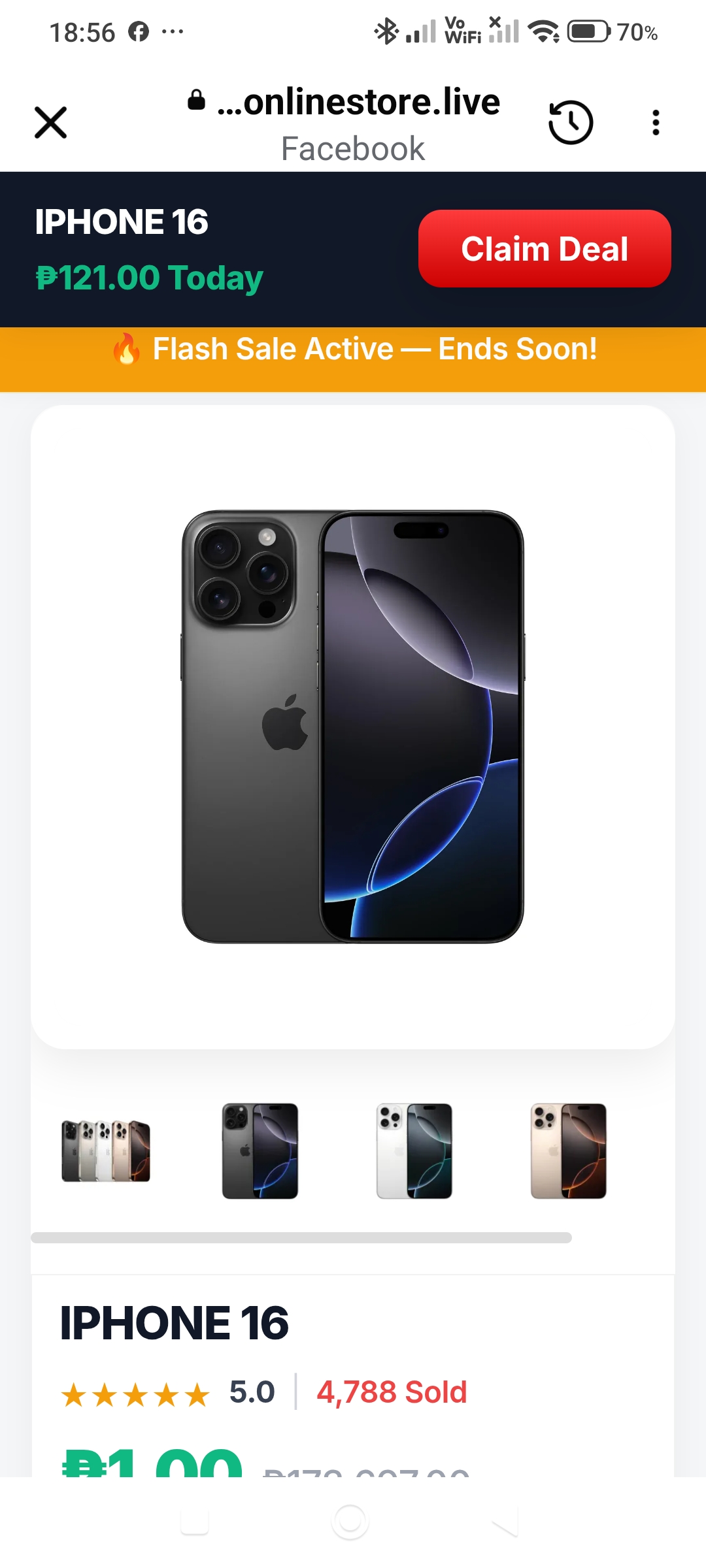Open the browsing history clock icon
Viewport: 706px width, 1568px height.
(x=571, y=122)
